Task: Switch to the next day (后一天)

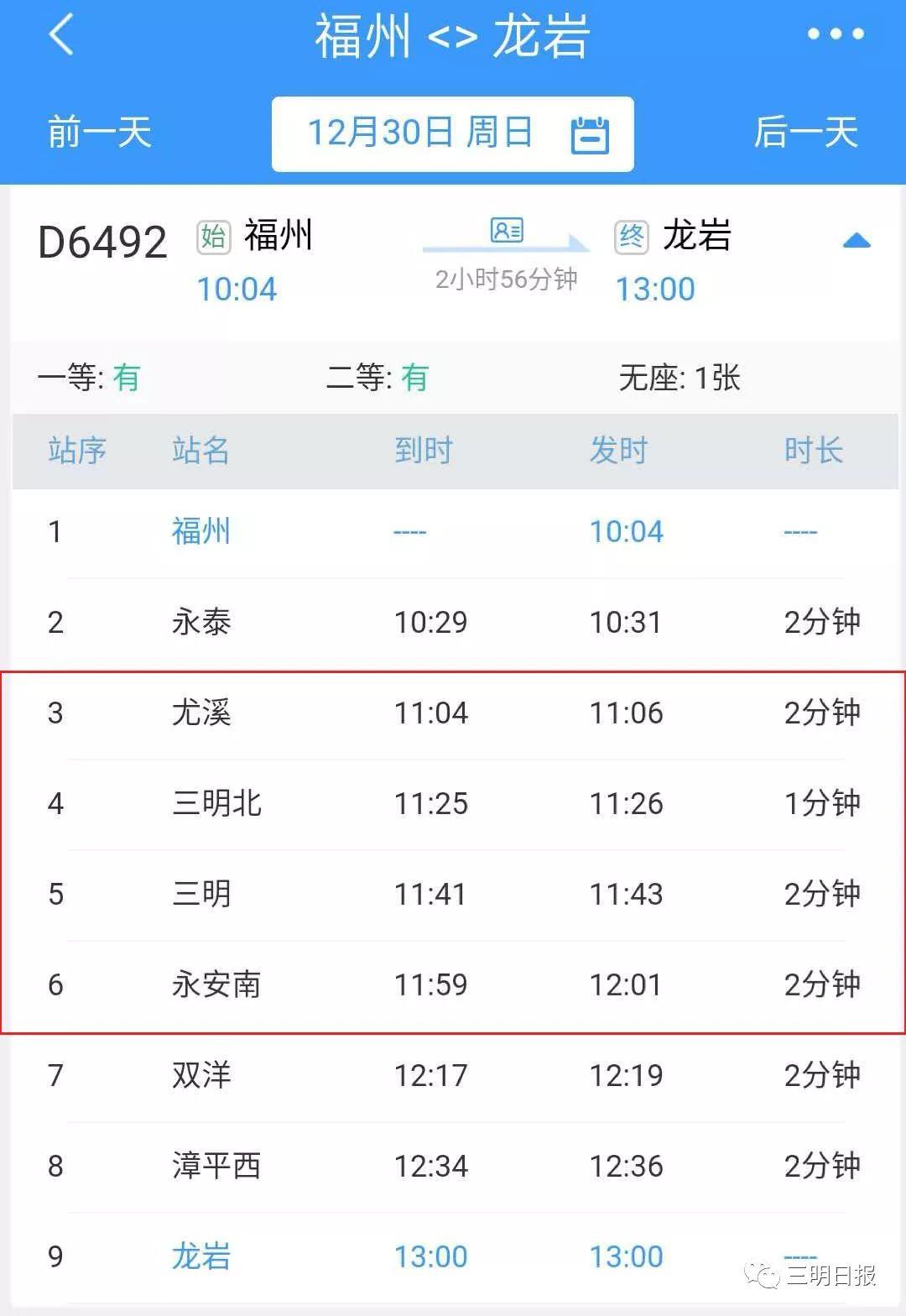Action: click(x=805, y=133)
